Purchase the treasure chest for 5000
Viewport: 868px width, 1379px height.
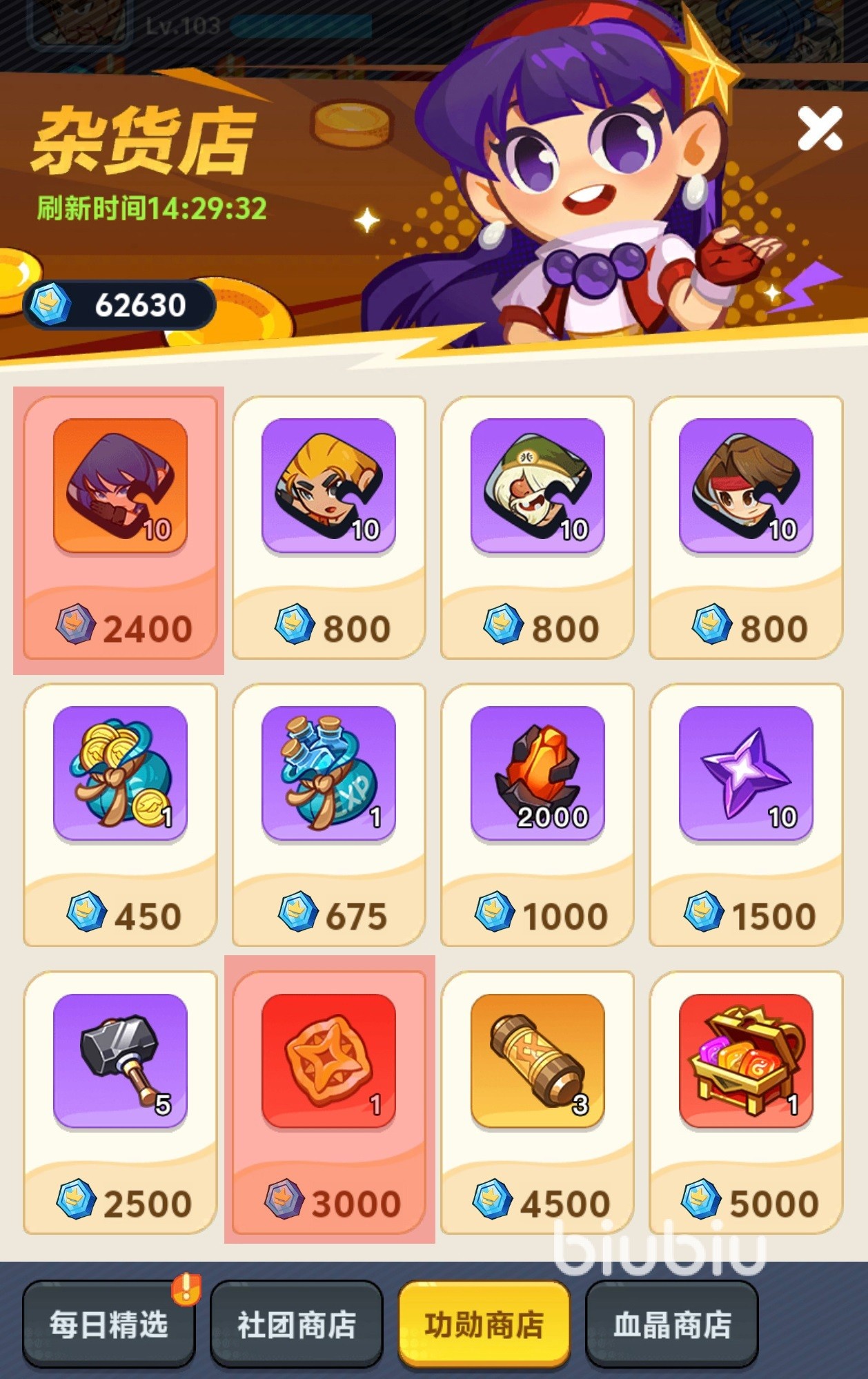tap(746, 1102)
